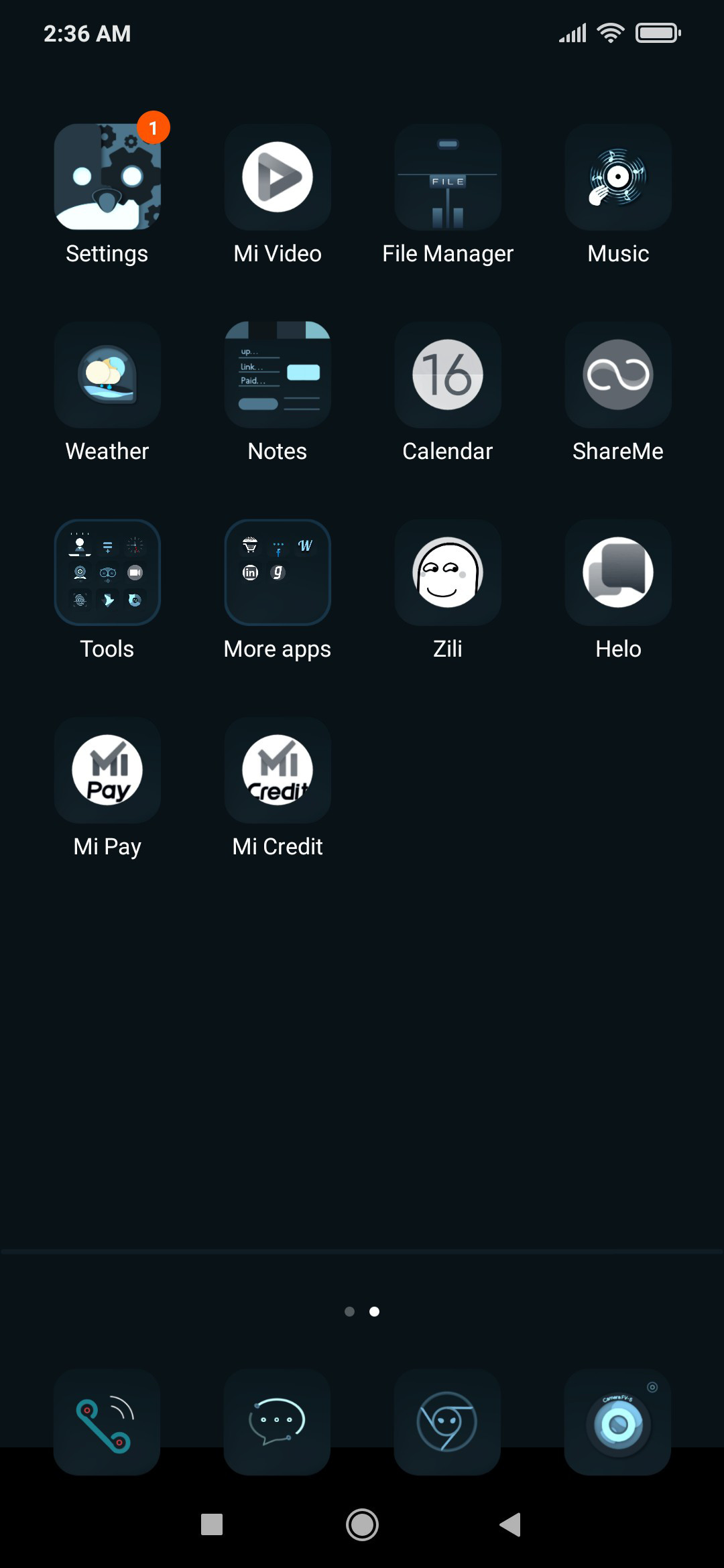Launch the Chrome browser from the dock
This screenshot has width=724, height=1568.
447,1422
